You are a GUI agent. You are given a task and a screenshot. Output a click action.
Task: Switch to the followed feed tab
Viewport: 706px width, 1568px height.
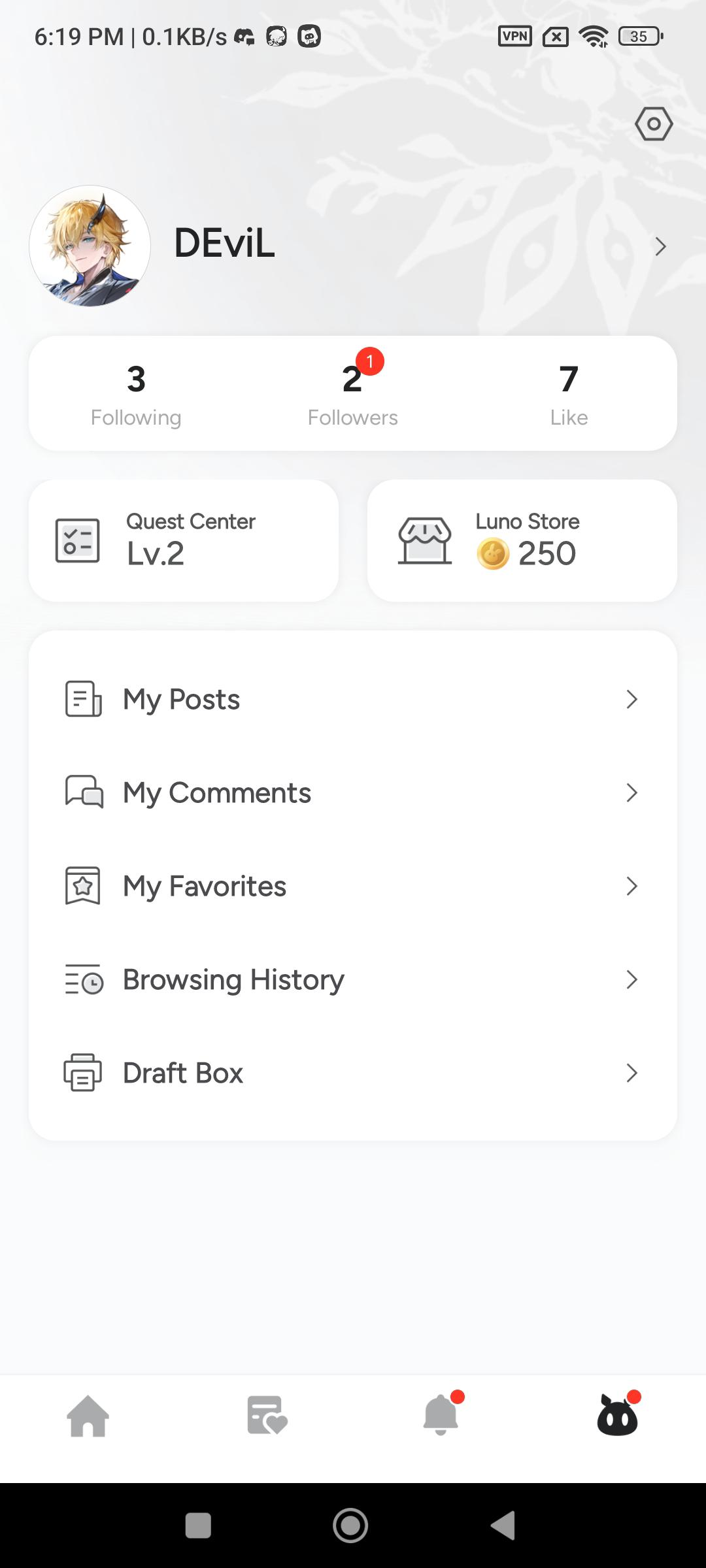(266, 1416)
